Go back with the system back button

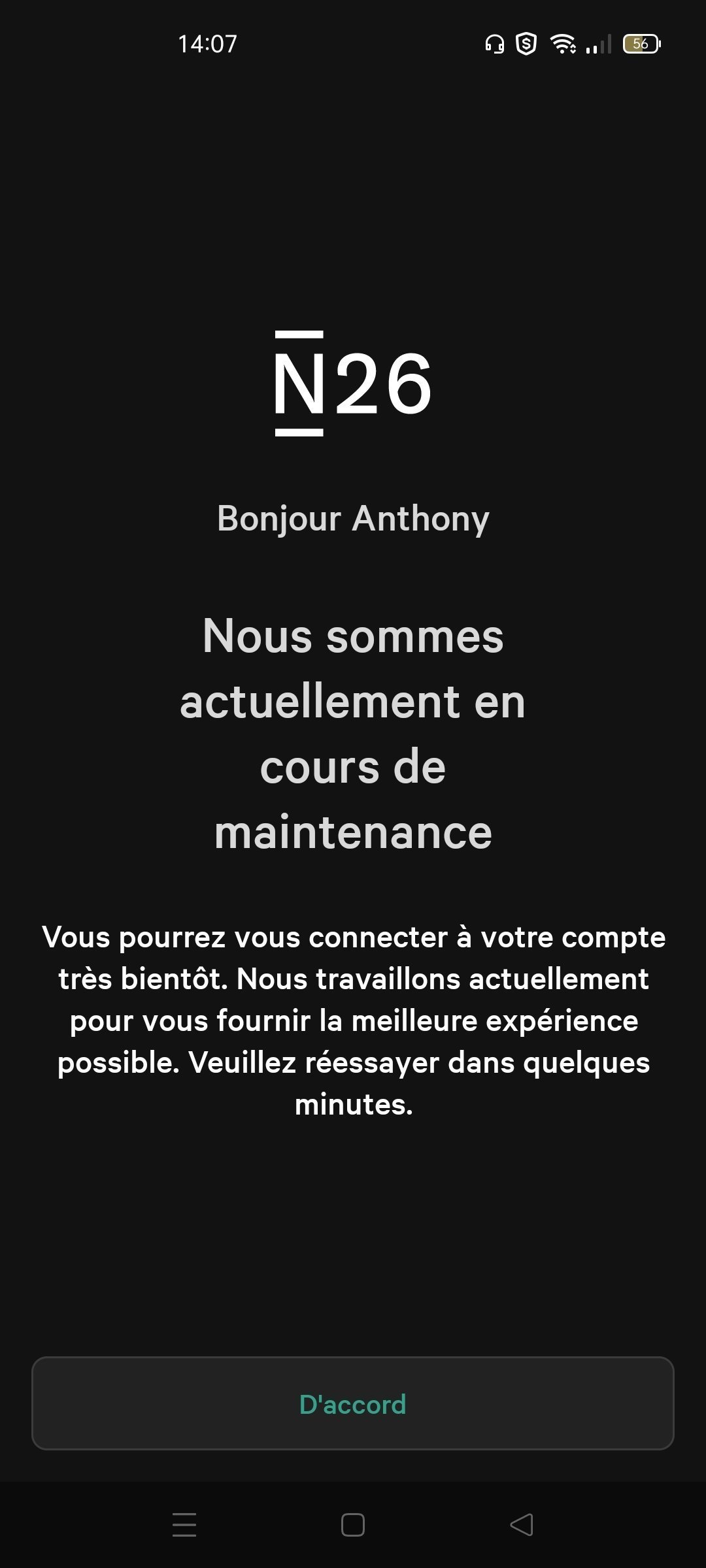pos(522,1525)
